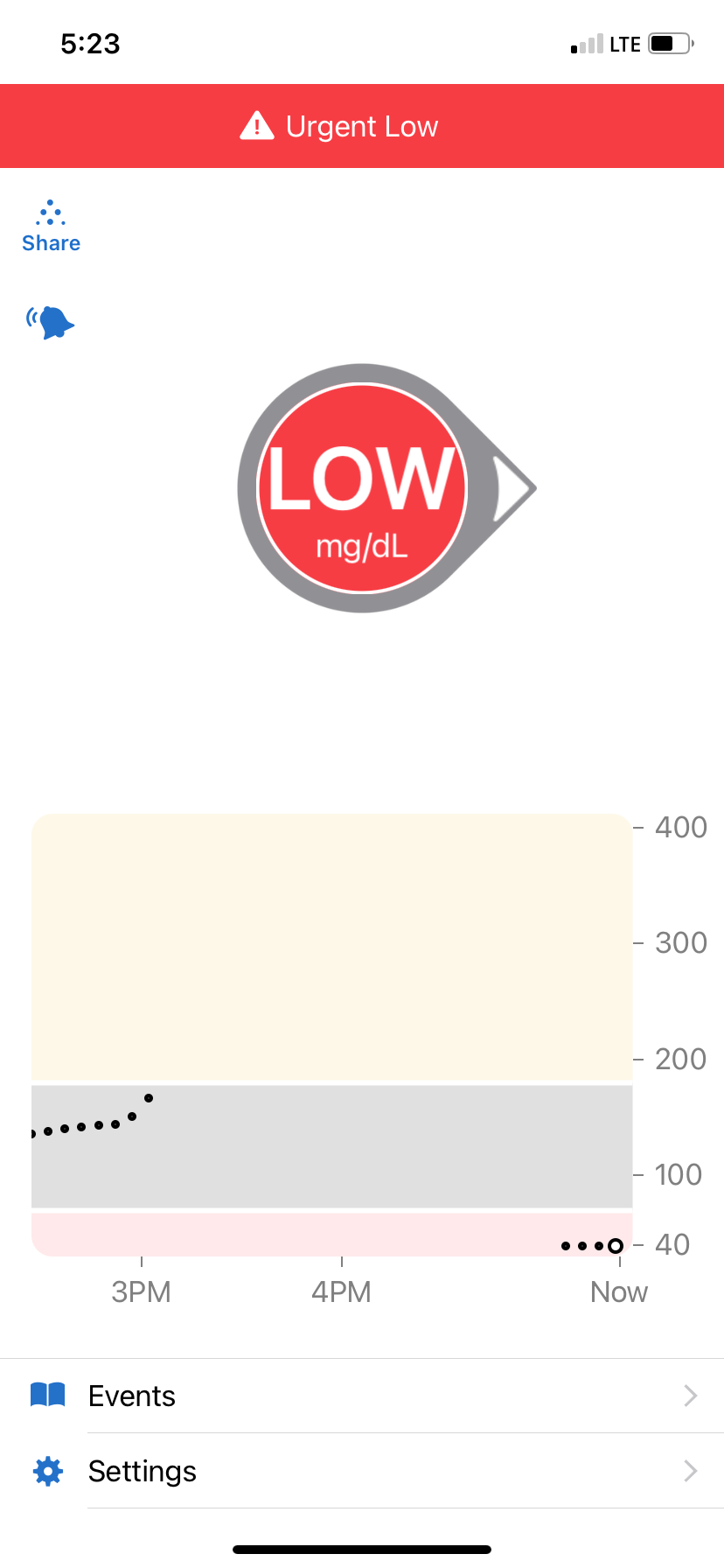
Task: Tap the Urgent Low banner to acknowledge alert
Action: 362,125
